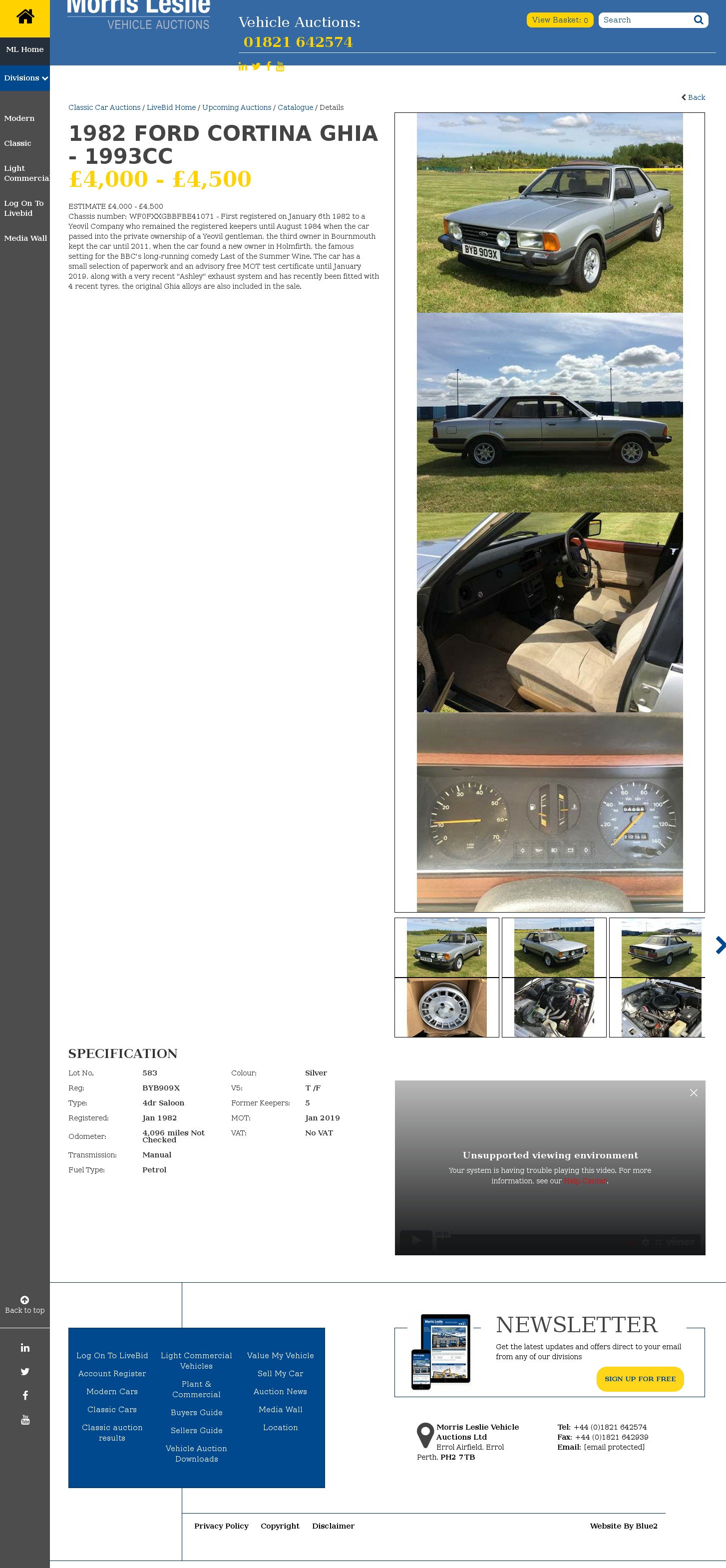Open the Location footer link
This screenshot has height=1568, width=726.
click(281, 1428)
